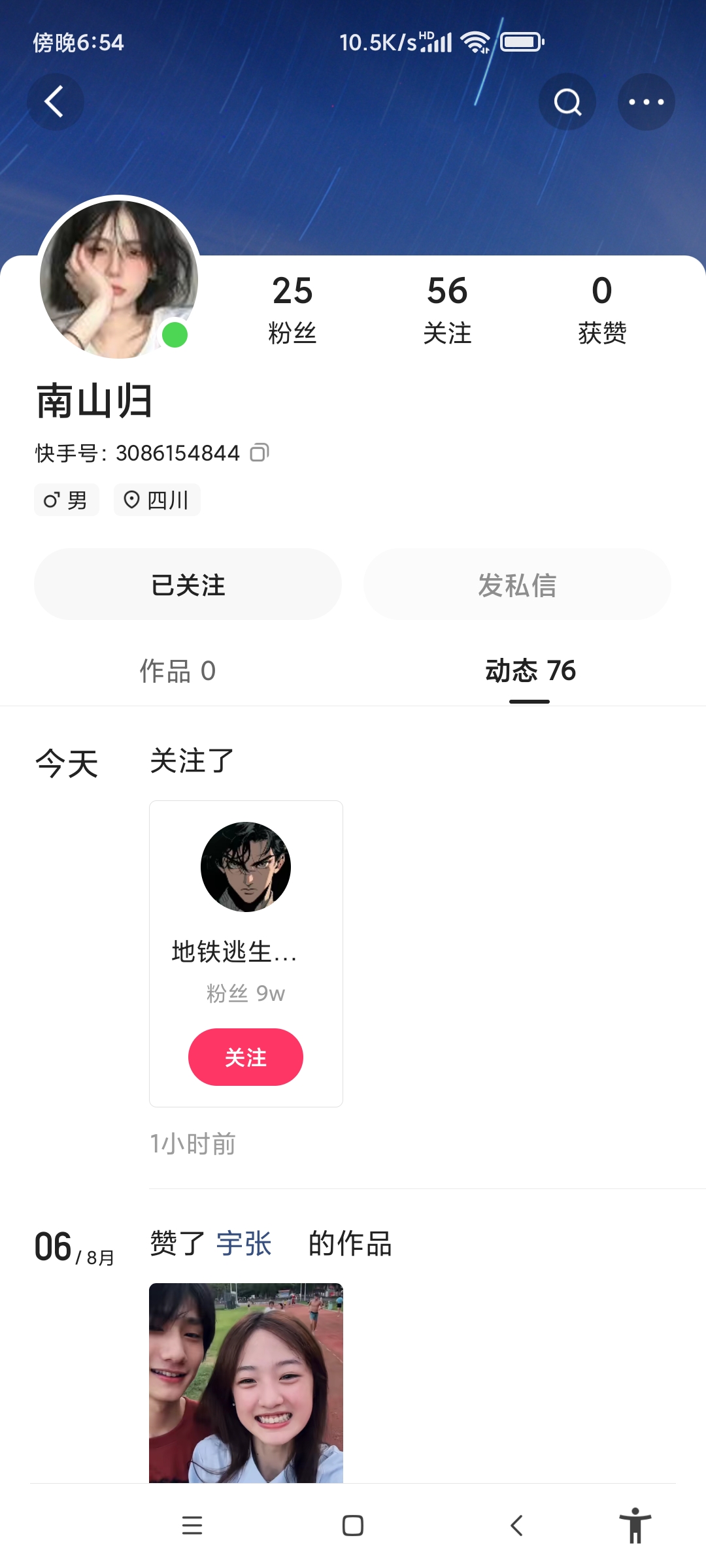Open the liked video thumbnail from 宇张
Viewport: 706px width, 1568px height.
tap(246, 1383)
